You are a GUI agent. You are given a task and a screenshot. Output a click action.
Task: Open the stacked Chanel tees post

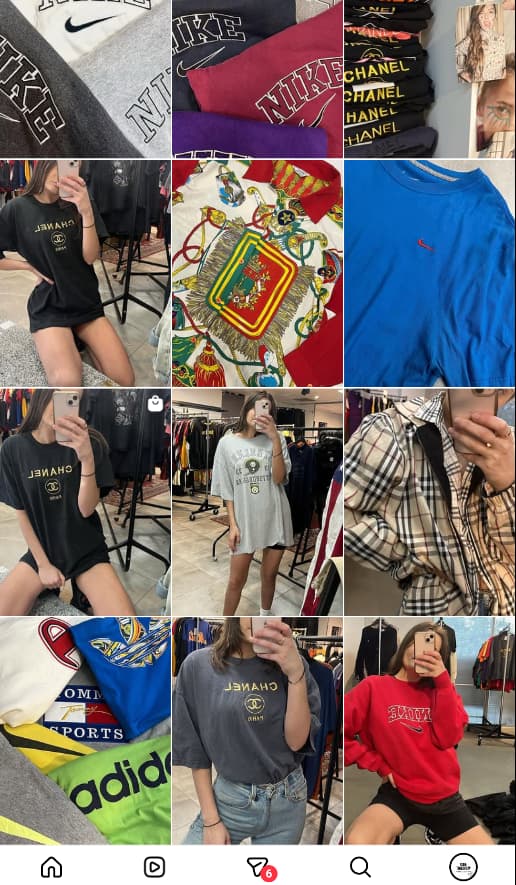coord(430,78)
